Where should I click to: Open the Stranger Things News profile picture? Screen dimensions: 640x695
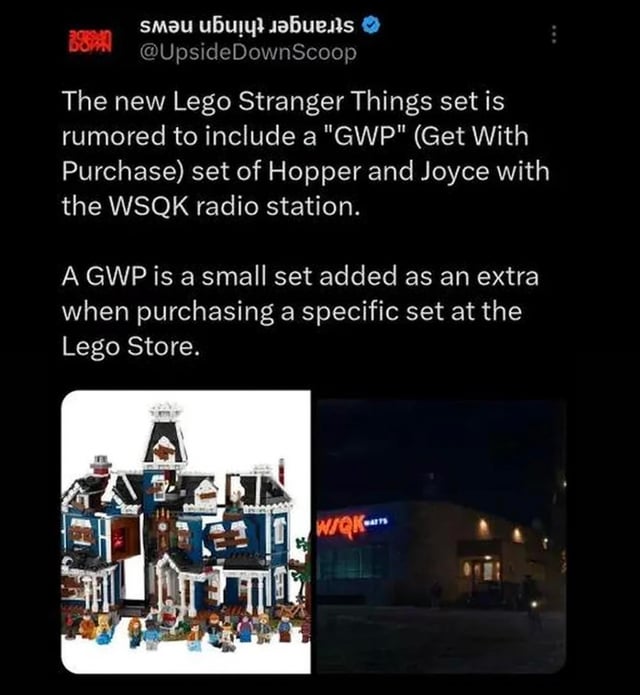pyautogui.click(x=88, y=41)
